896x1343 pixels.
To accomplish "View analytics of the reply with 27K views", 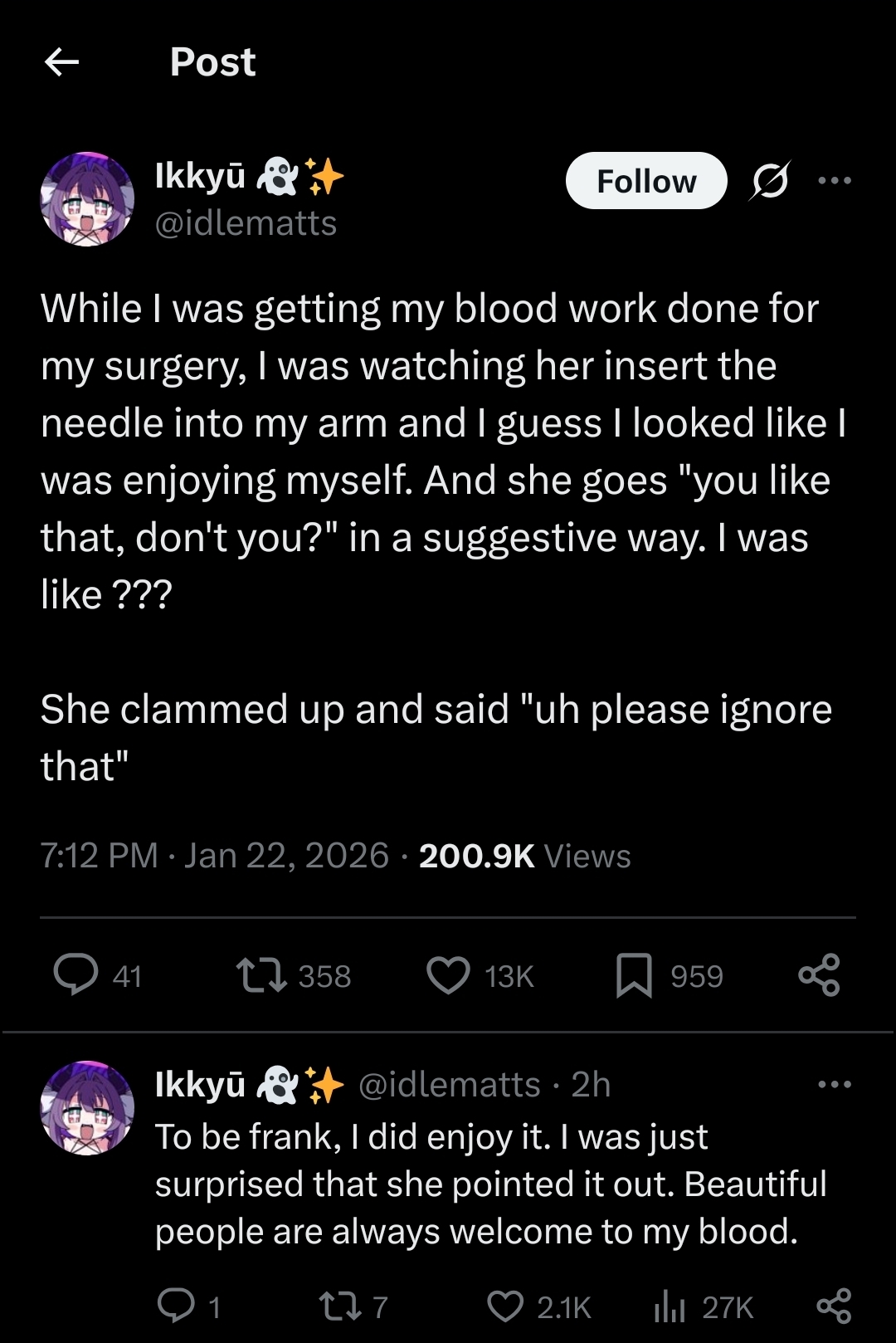I will [670, 1306].
